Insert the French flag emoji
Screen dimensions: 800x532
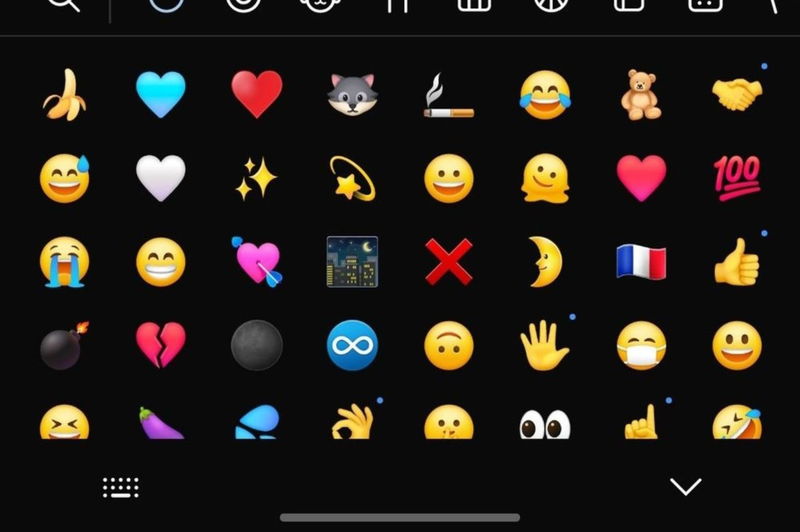[x=641, y=262]
